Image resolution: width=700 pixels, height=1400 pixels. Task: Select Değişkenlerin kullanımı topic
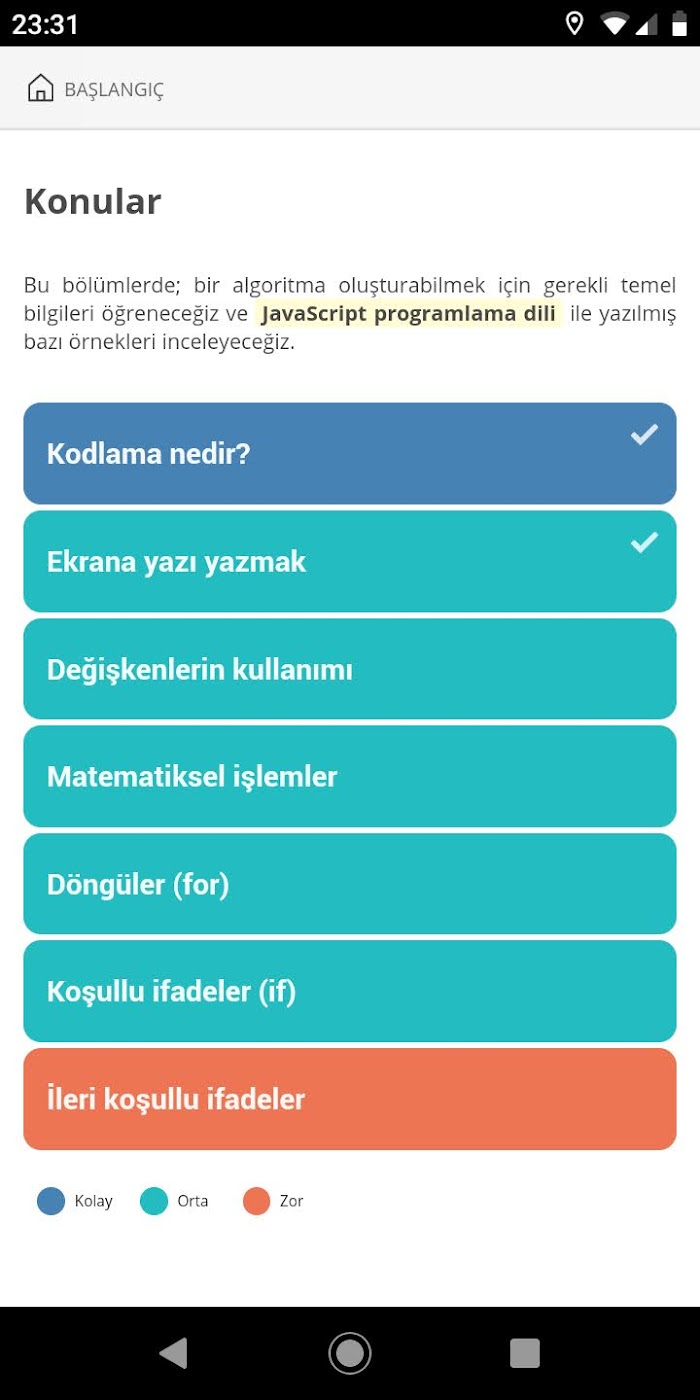[x=350, y=669]
